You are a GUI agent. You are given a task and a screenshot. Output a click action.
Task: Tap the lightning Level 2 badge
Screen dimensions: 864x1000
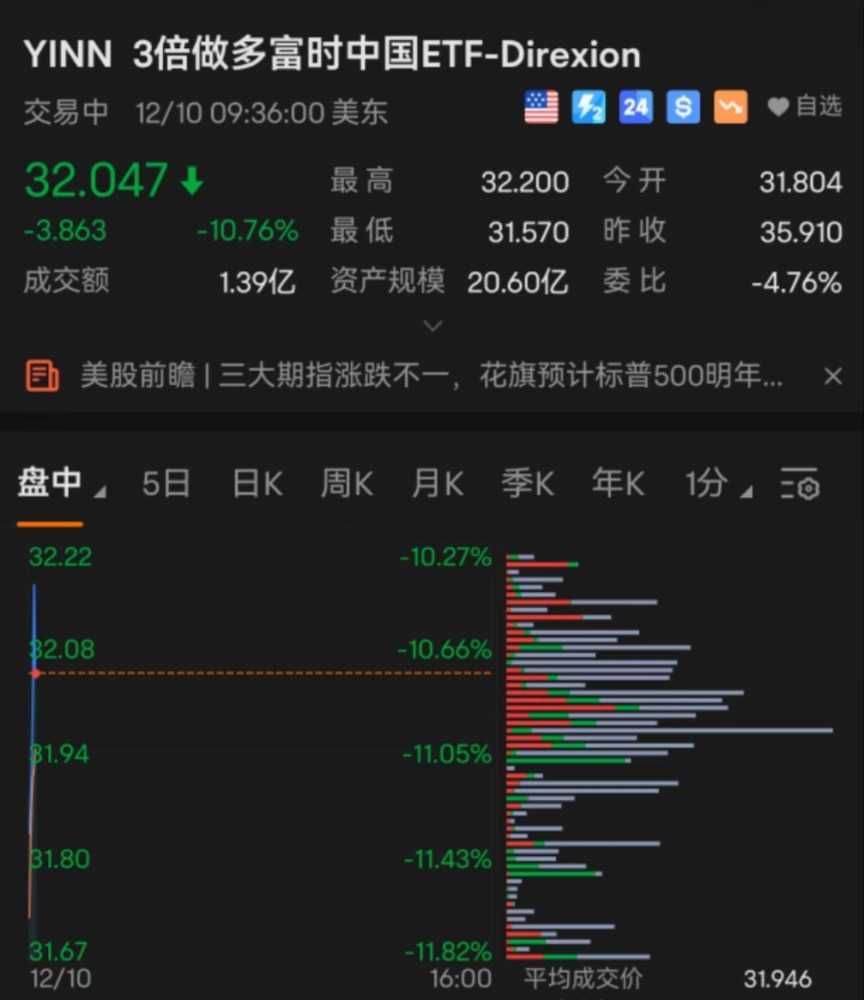pos(588,107)
